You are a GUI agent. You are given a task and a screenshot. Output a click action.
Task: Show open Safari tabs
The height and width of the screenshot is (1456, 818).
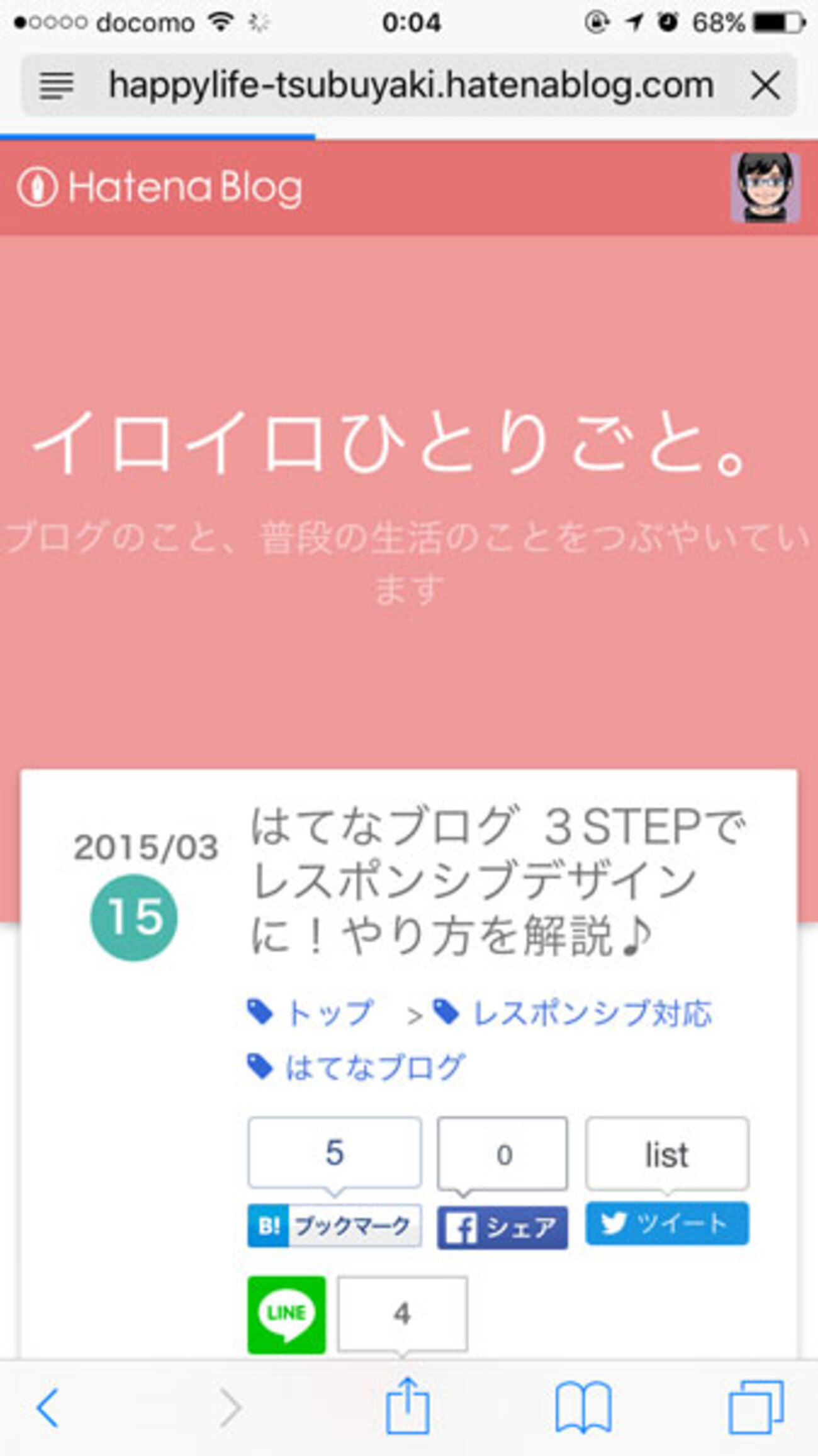[756, 1408]
